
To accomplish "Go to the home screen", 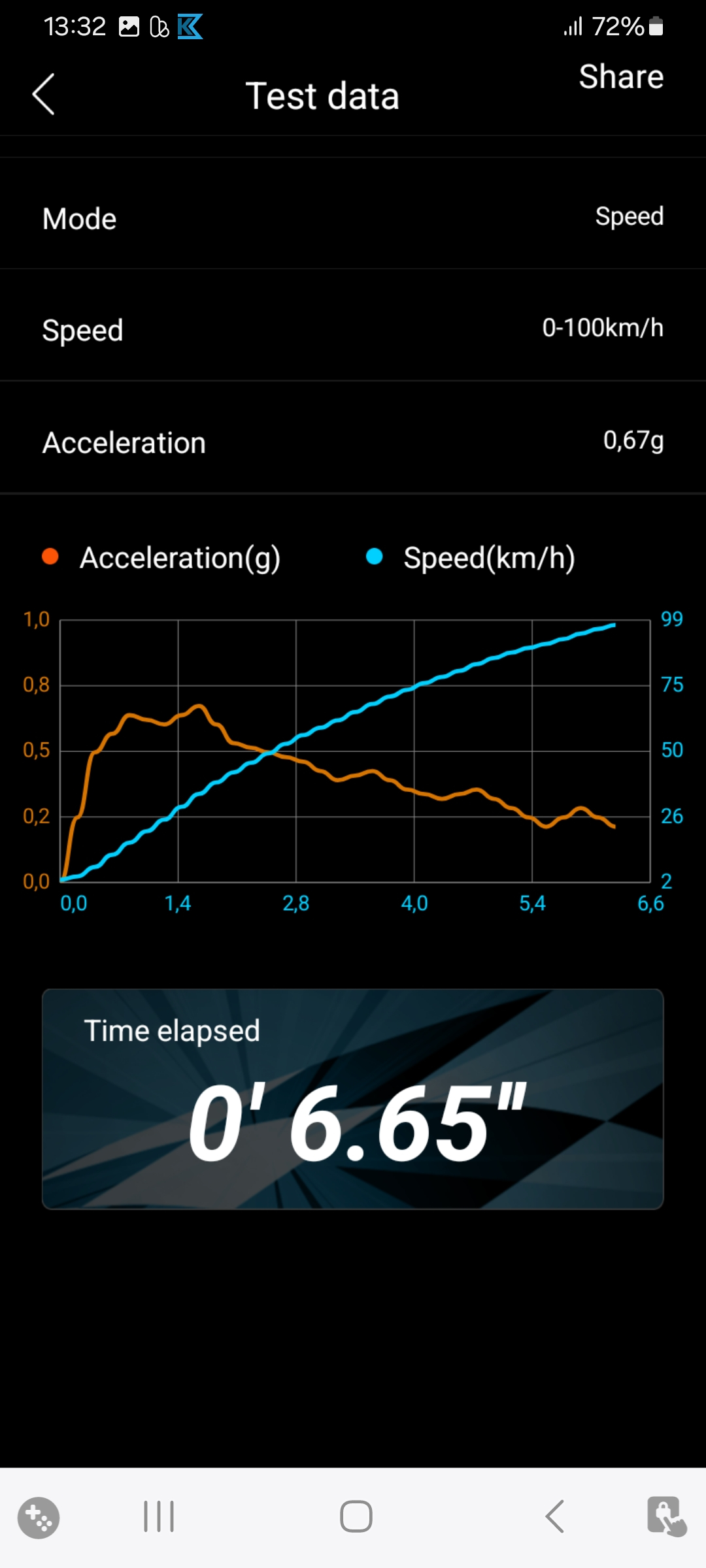I will pyautogui.click(x=356, y=1516).
